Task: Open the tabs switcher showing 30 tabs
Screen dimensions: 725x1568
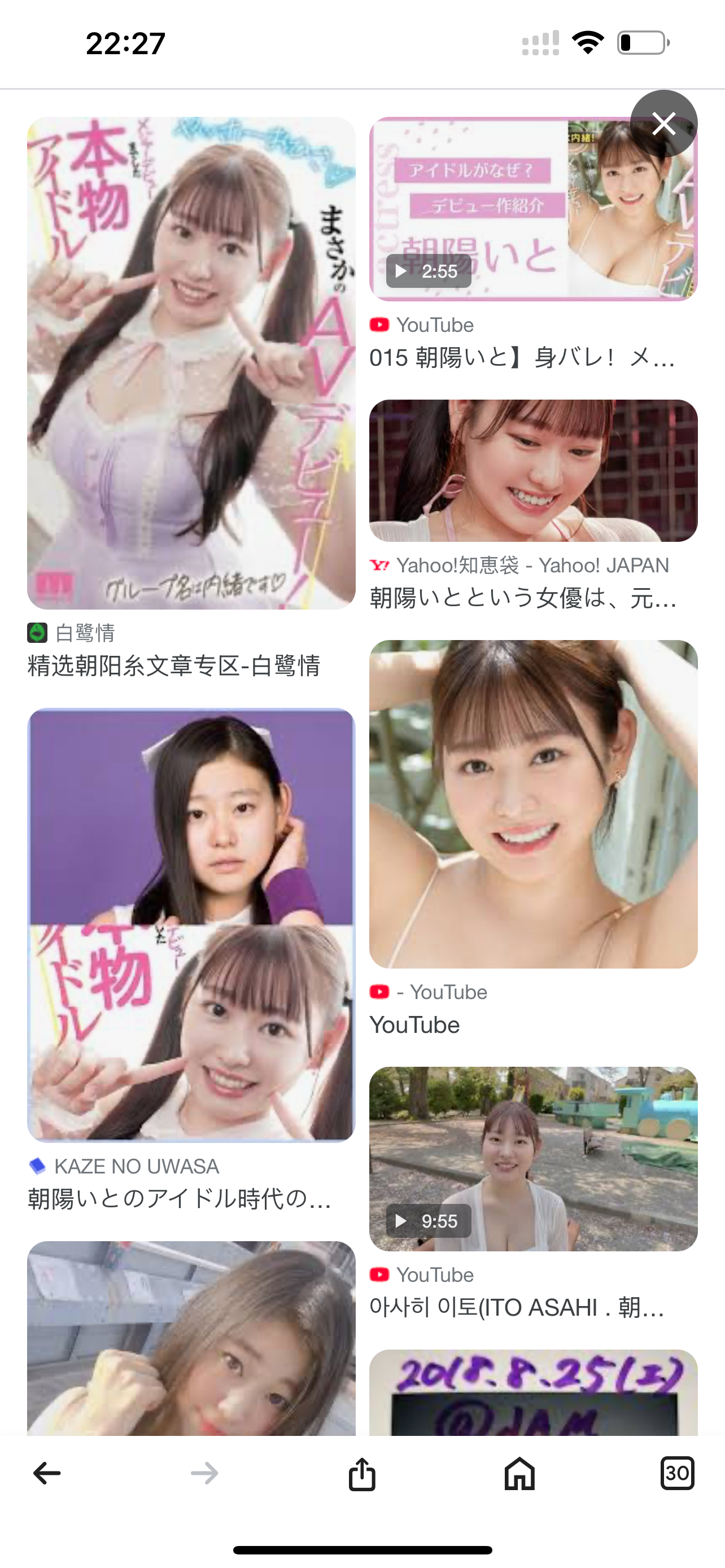Action: coord(678,1474)
